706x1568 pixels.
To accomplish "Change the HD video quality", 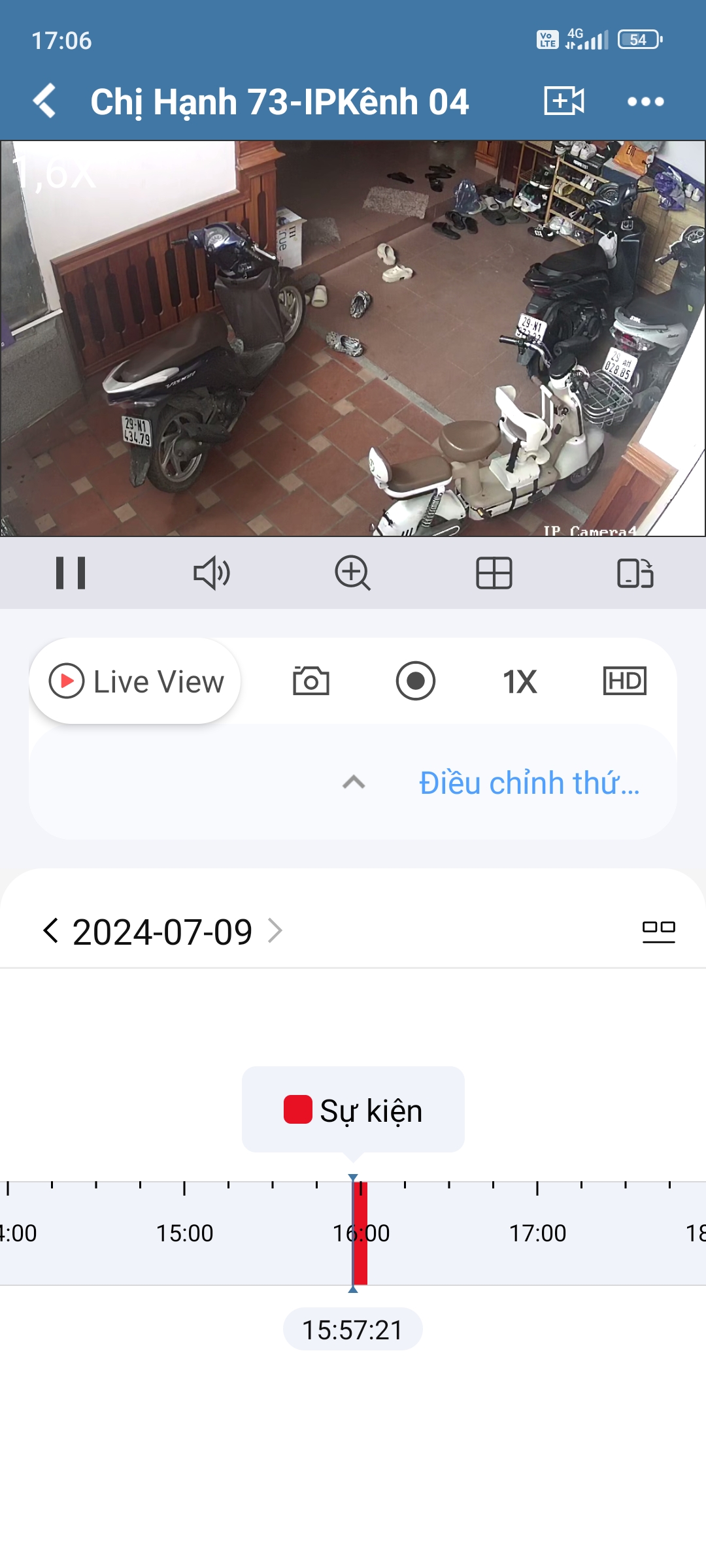I will 624,681.
